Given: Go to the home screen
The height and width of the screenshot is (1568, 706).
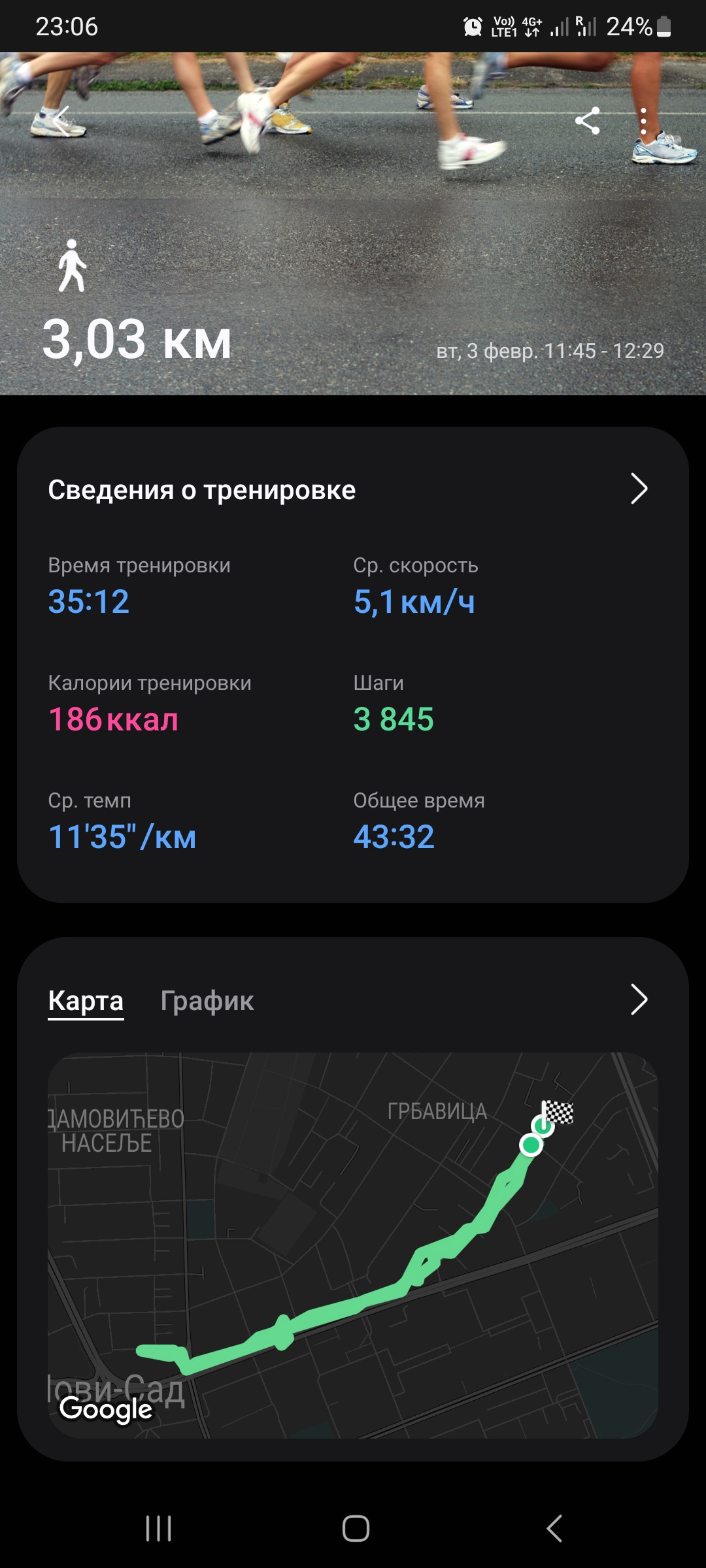Looking at the screenshot, I should 356,1528.
